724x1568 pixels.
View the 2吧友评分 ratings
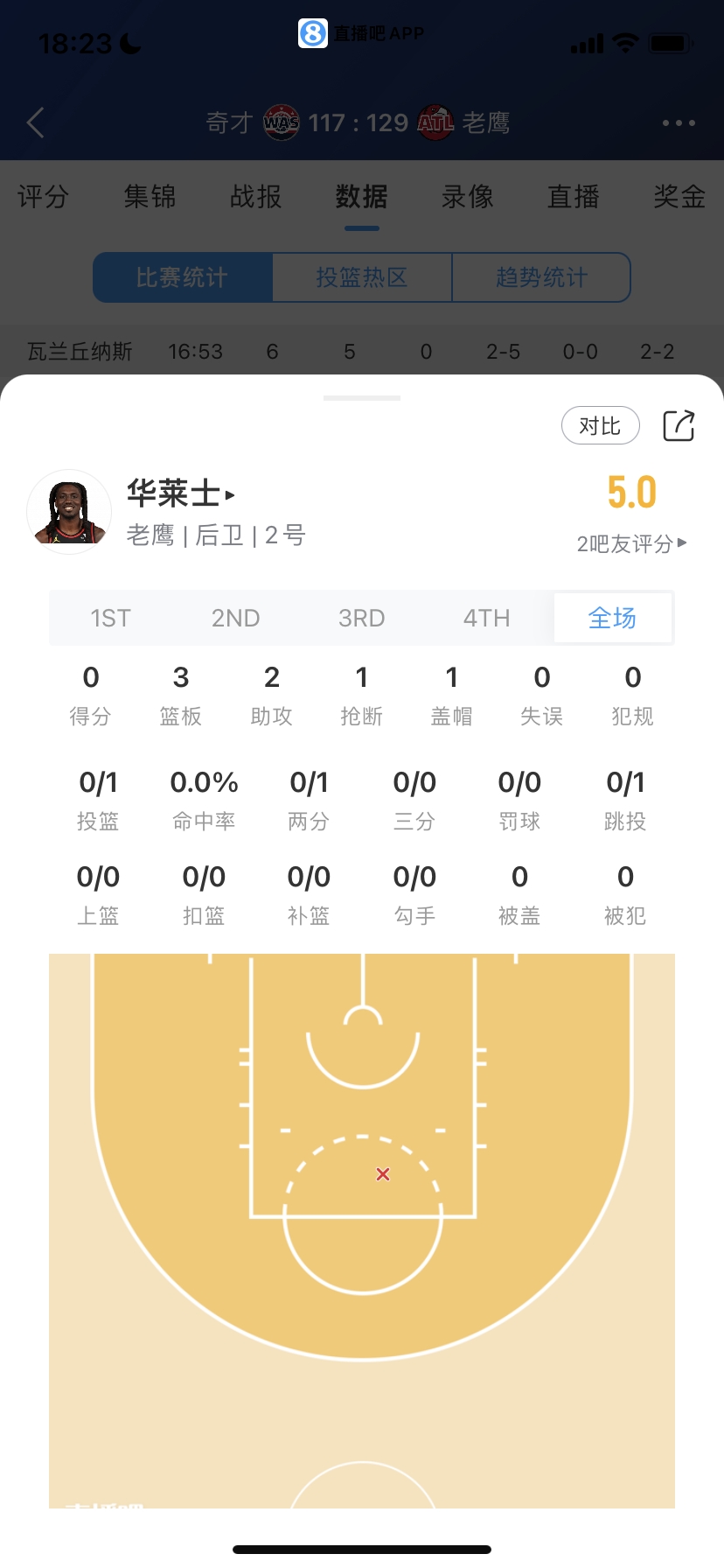pyautogui.click(x=631, y=543)
